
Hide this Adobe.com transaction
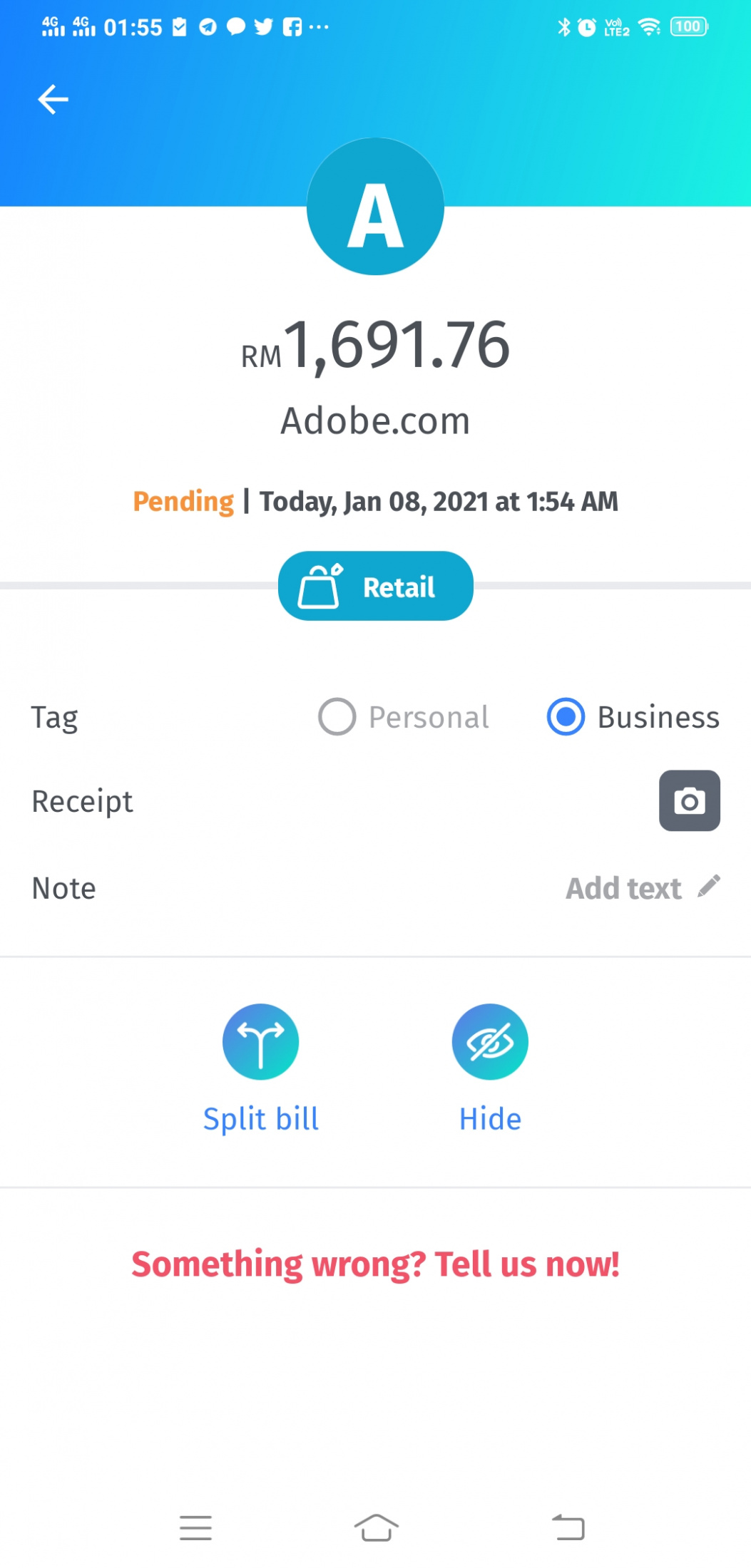490,1068
